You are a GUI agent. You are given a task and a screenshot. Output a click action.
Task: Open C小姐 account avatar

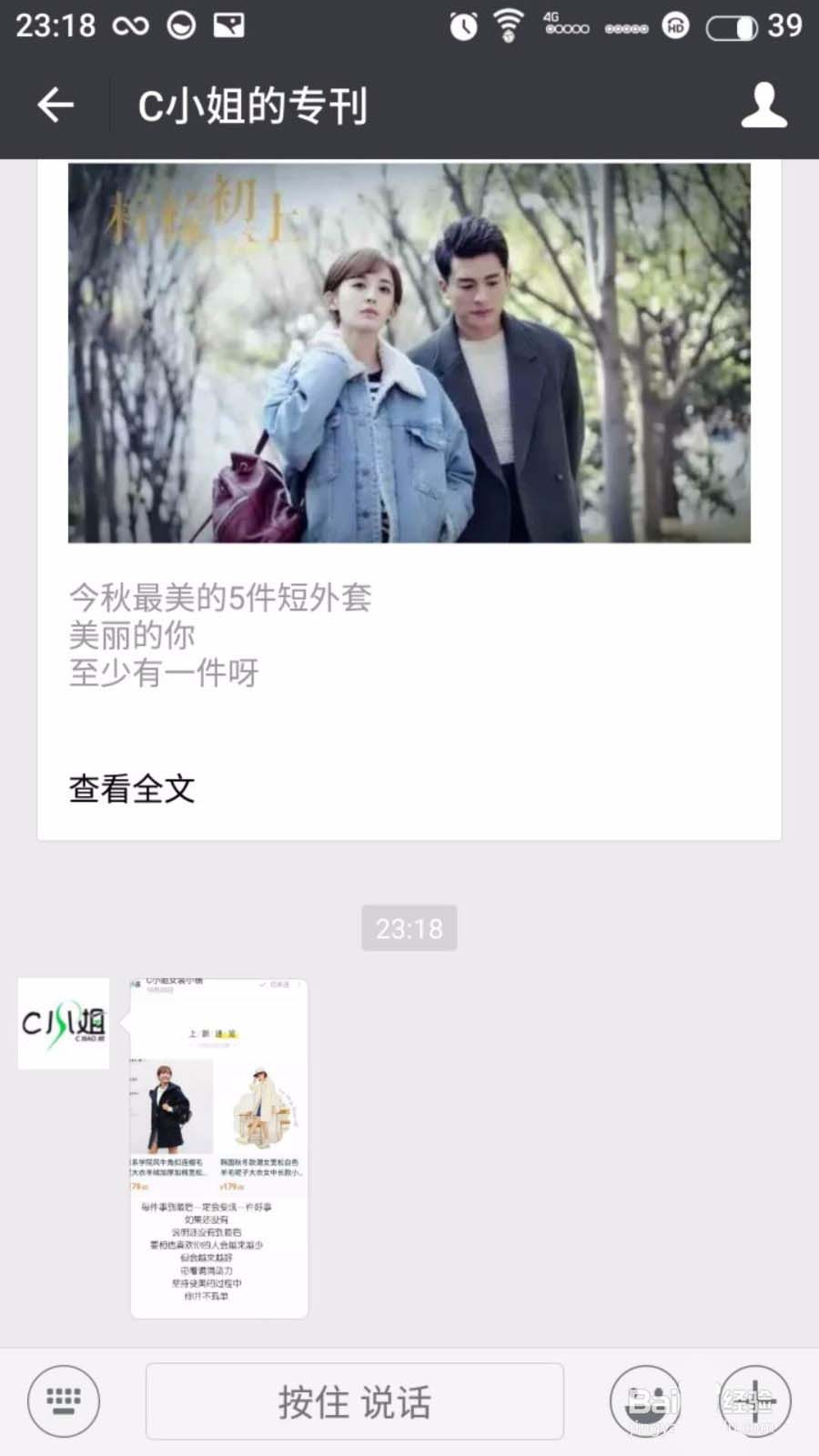(64, 1023)
